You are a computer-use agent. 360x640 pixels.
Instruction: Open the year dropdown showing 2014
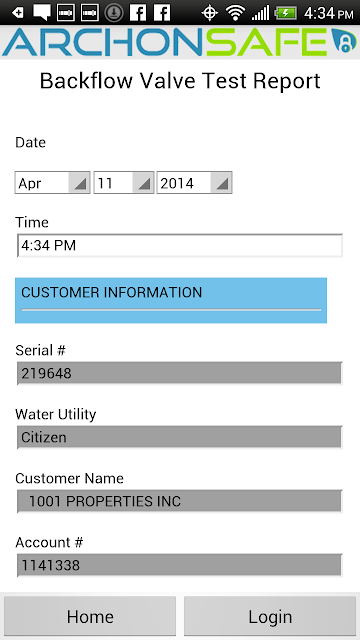pyautogui.click(x=194, y=182)
